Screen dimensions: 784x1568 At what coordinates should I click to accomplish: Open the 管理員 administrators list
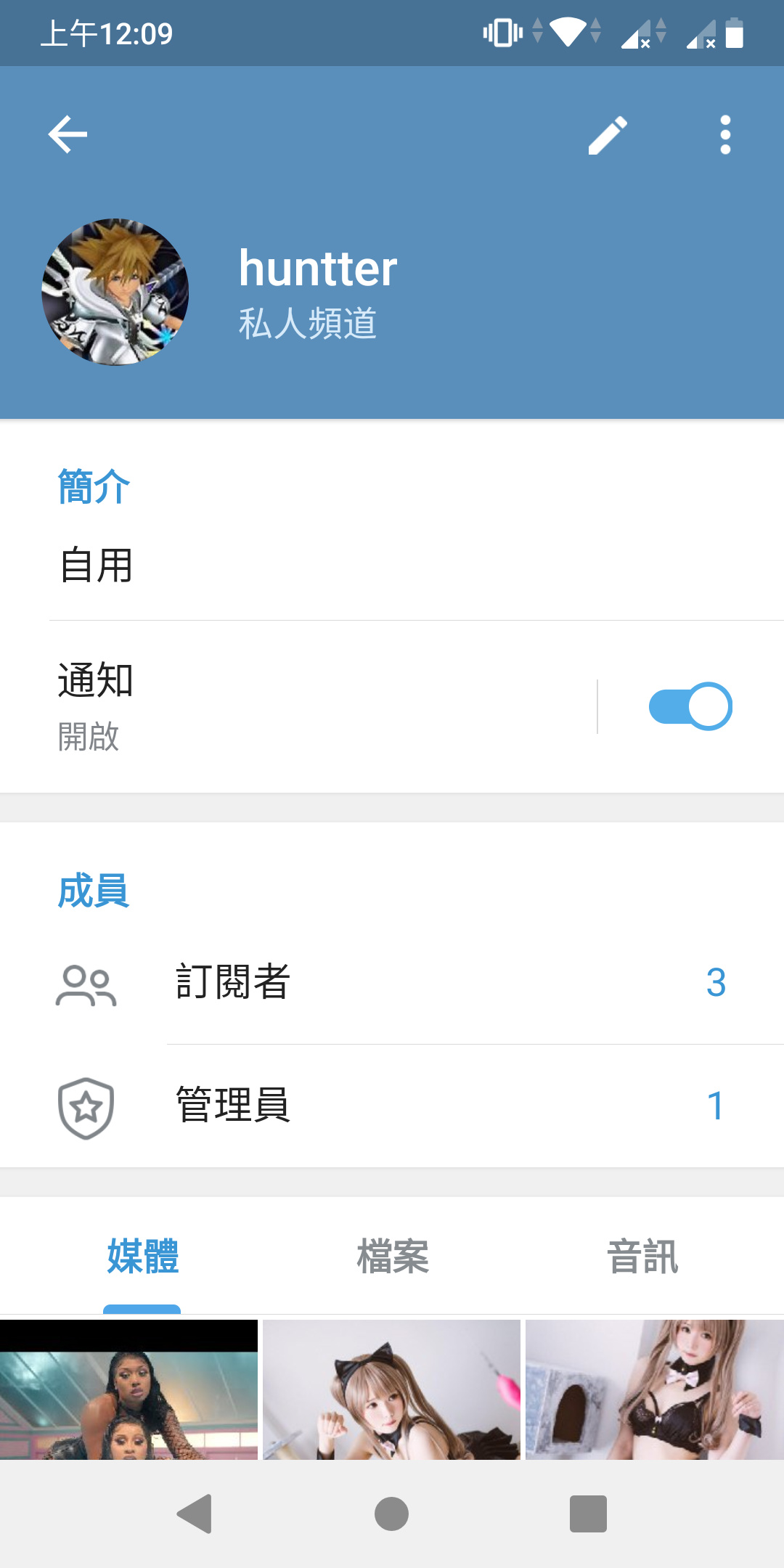392,1106
